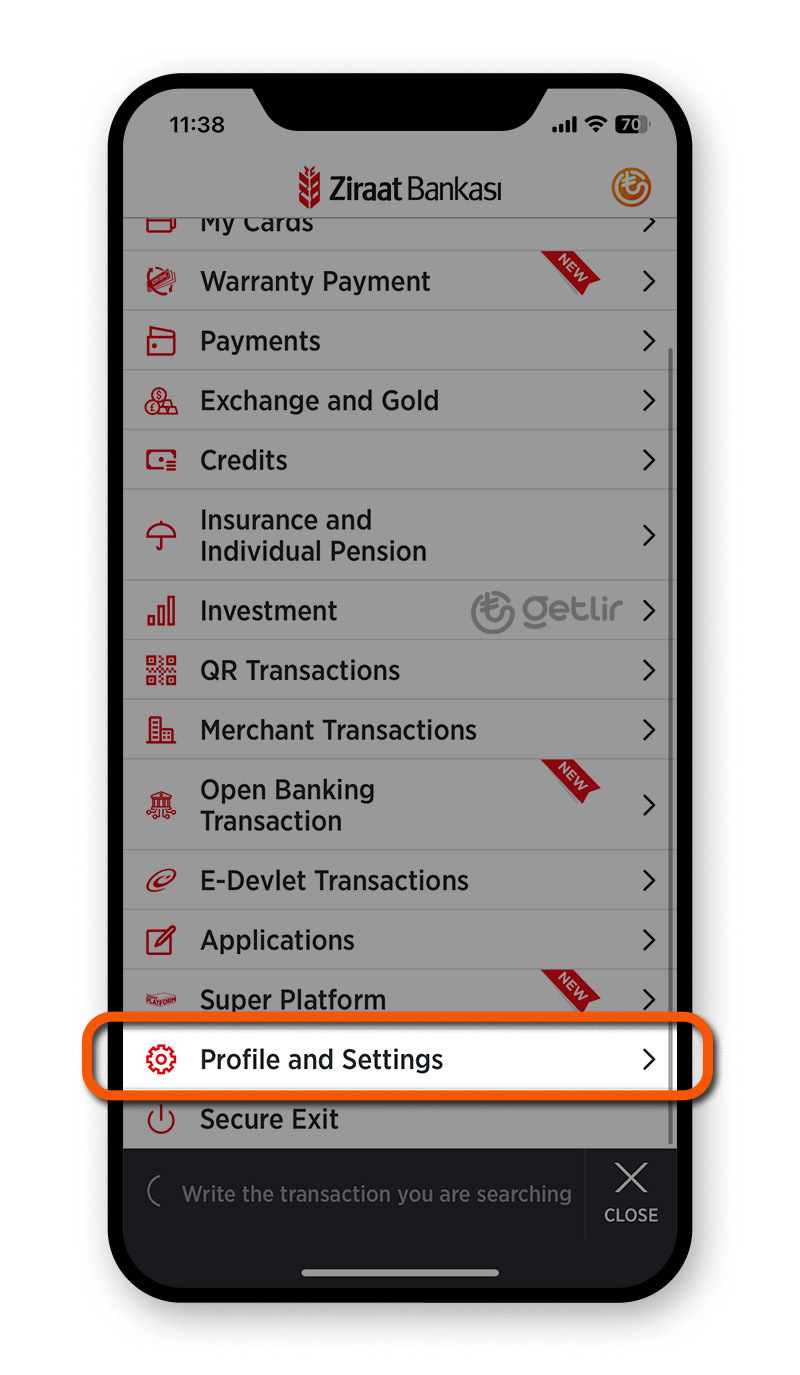Open Insurance and Individual Pension
This screenshot has width=800, height=1375.
[399, 535]
